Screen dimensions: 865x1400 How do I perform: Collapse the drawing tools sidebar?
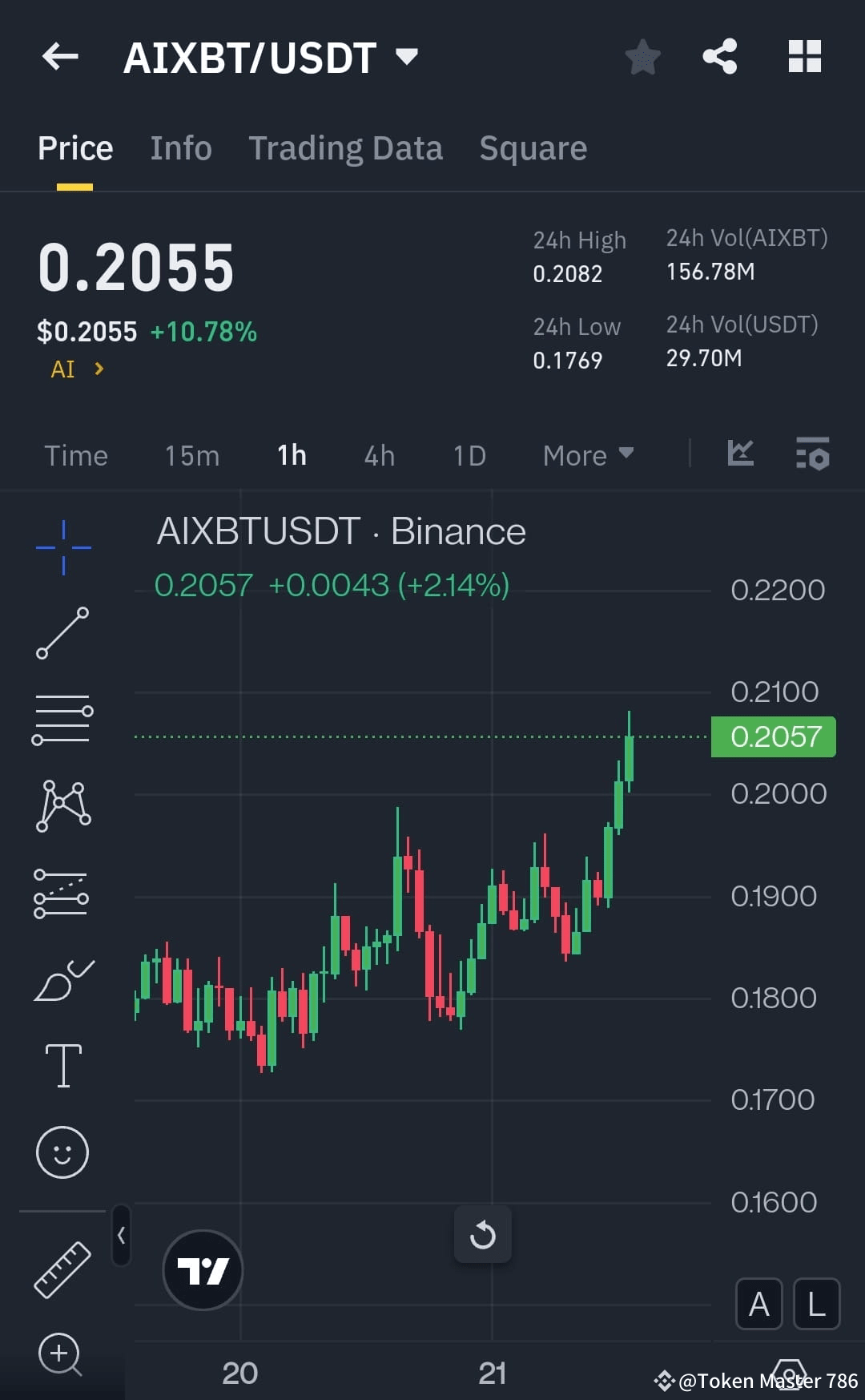(122, 1235)
